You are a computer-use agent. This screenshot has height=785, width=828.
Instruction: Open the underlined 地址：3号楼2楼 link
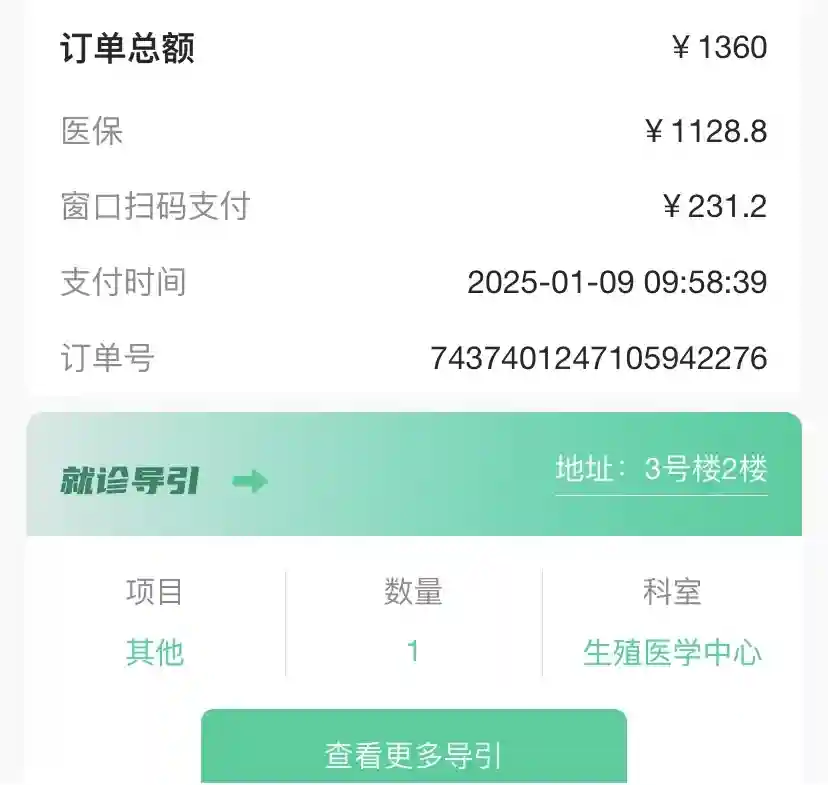(661, 470)
